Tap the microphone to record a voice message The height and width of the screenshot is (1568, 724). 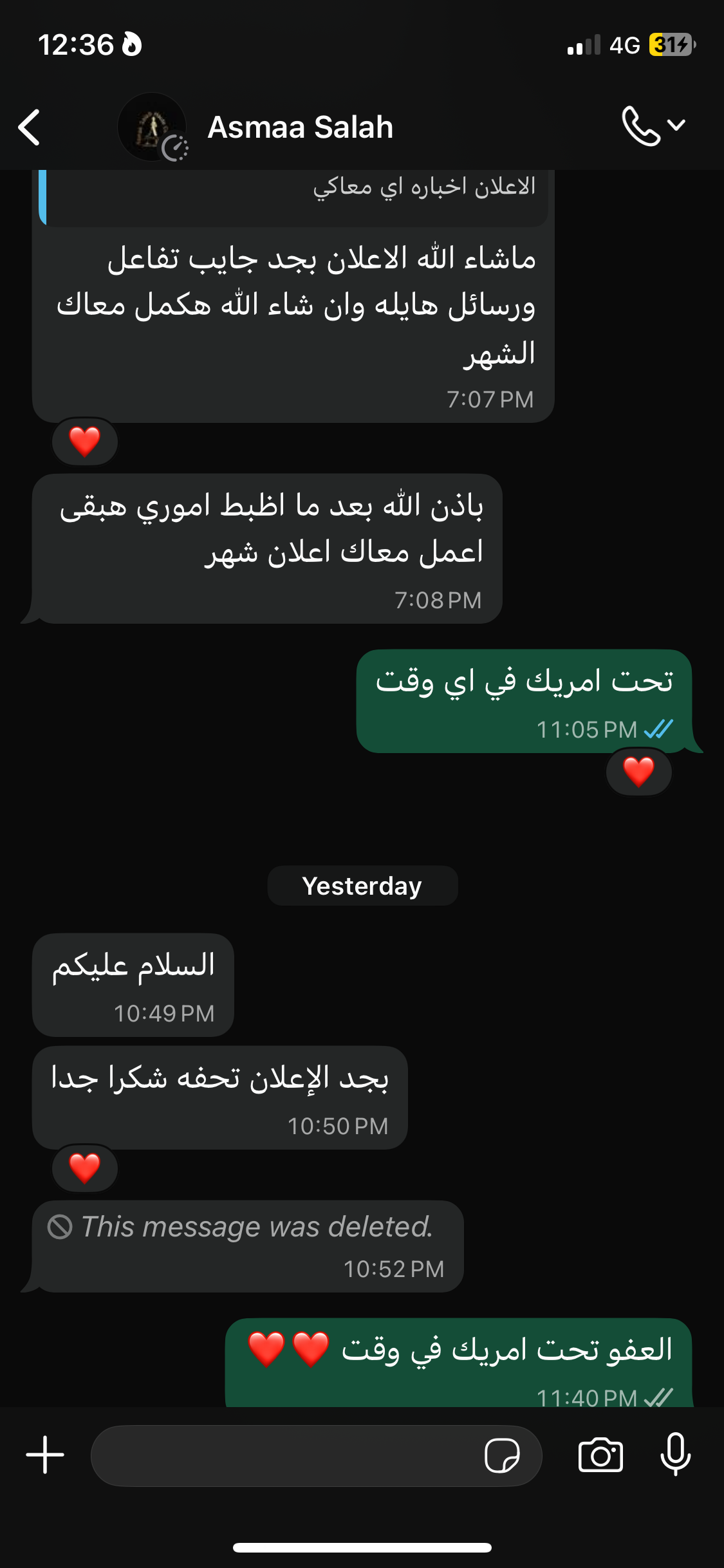coord(675,1455)
